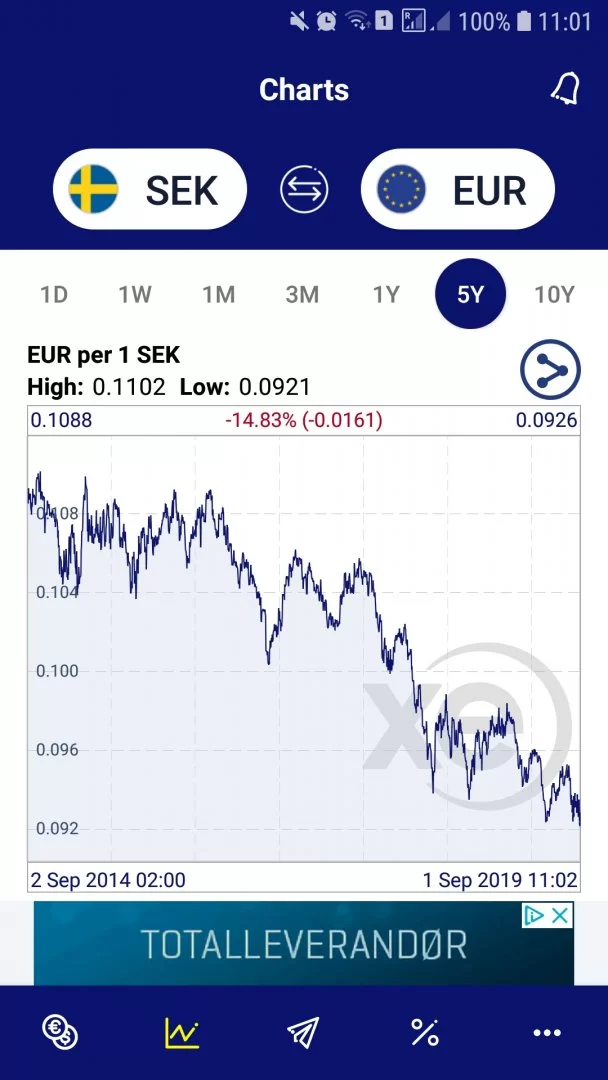This screenshot has height=1080, width=608.
Task: Open the ad info icon
Action: tap(535, 915)
